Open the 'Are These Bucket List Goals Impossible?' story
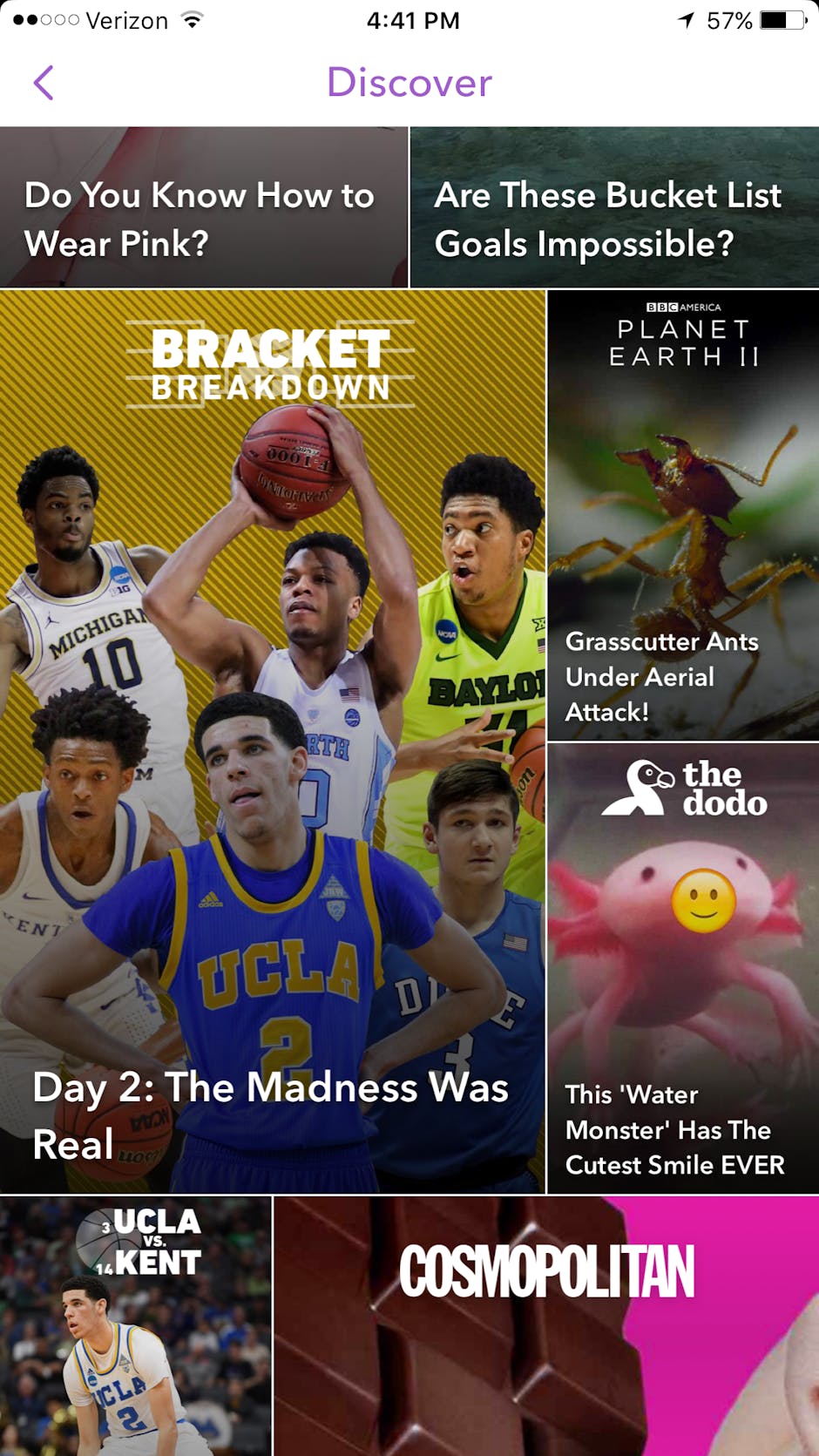 point(614,209)
